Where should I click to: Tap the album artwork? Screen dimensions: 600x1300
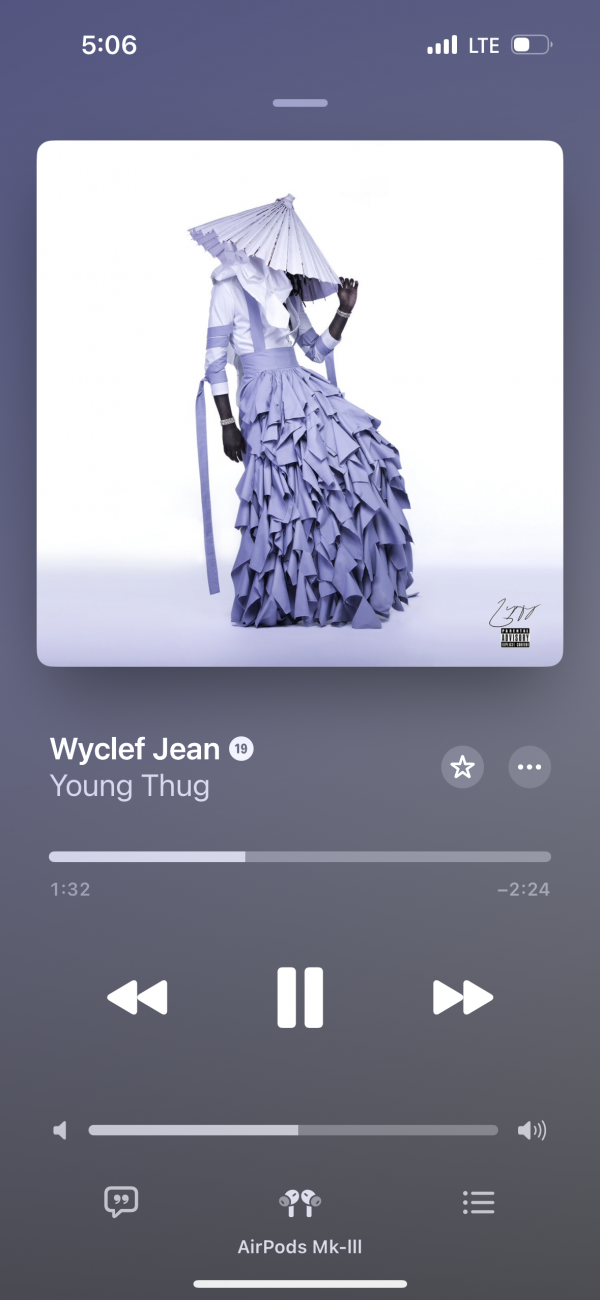click(x=300, y=403)
